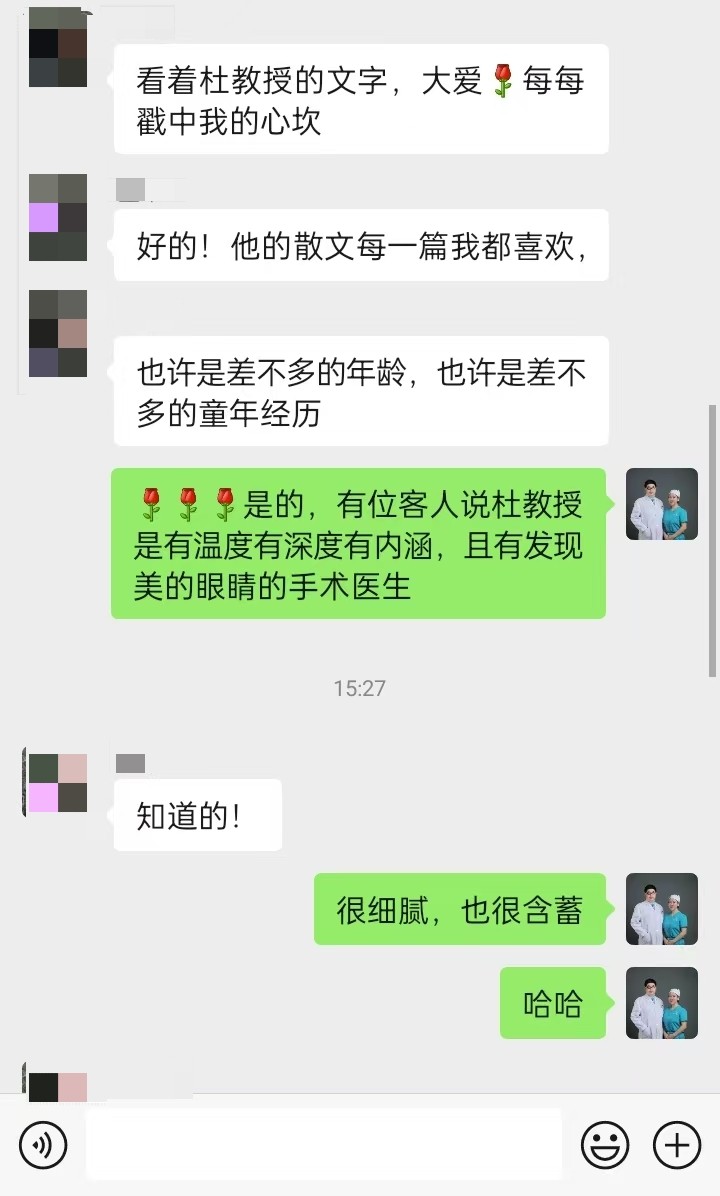
Task: Tap avatar beside 好的！他的散文 message
Action: [58, 217]
